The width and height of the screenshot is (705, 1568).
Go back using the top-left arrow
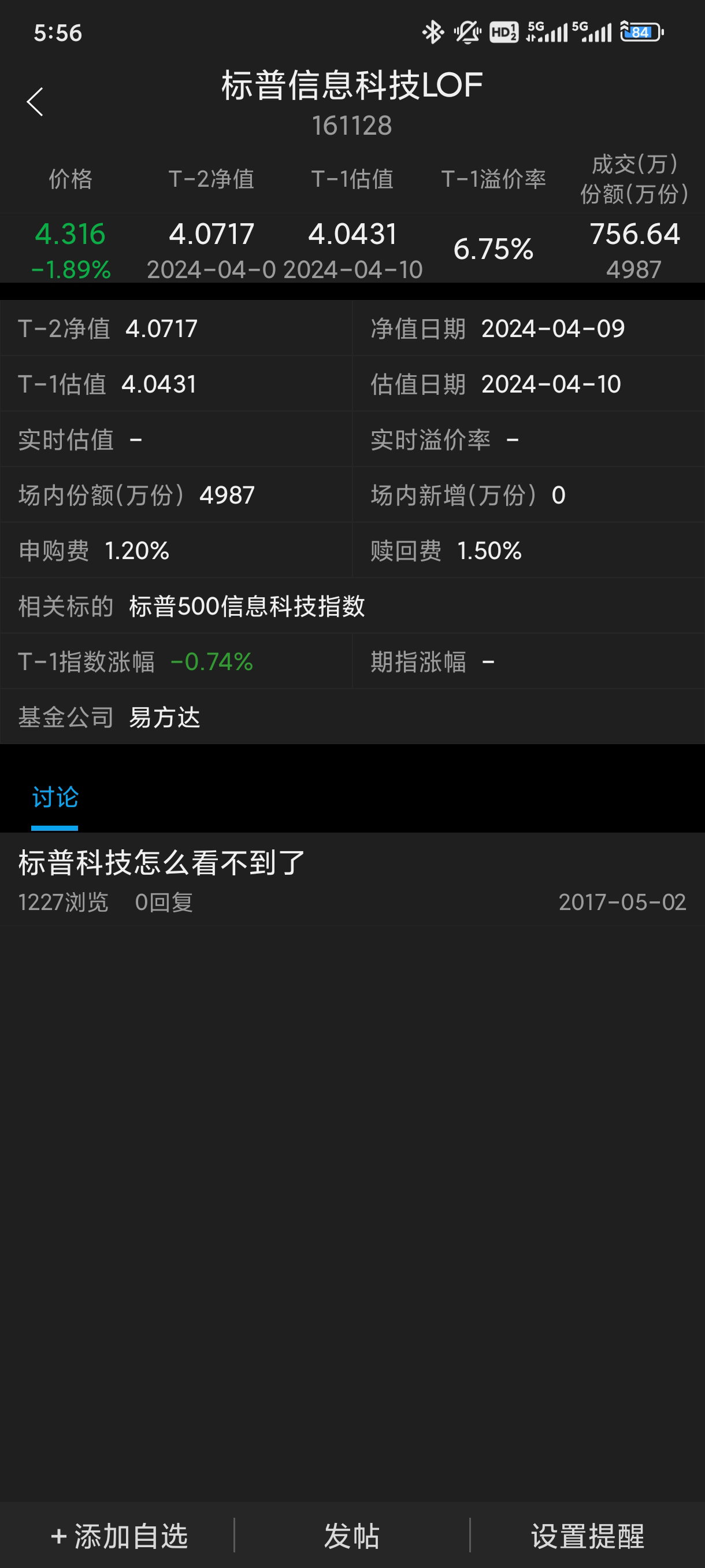35,102
